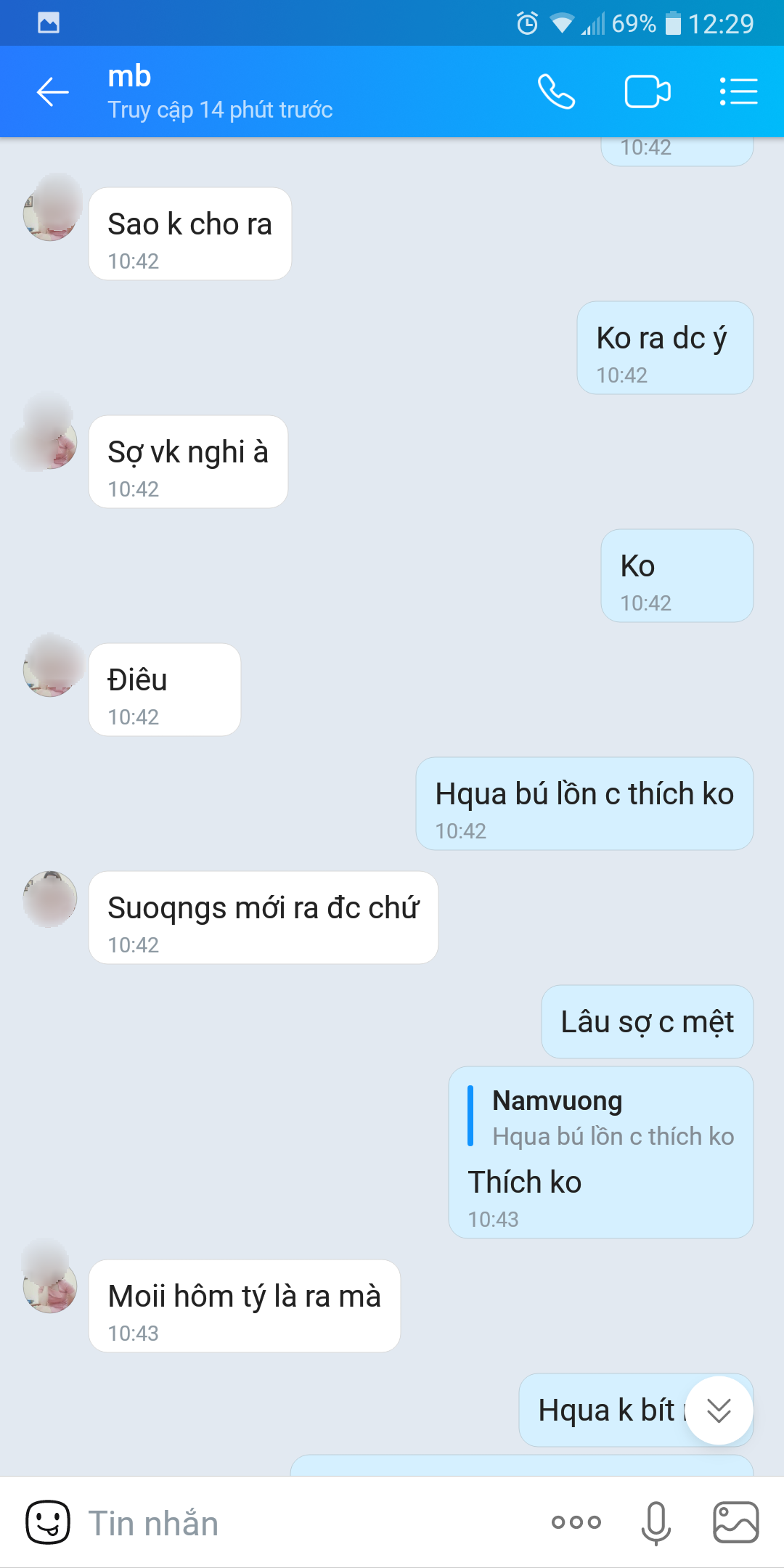This screenshot has width=784, height=1568.
Task: View avatar next to "Sao k cho ra"
Action: click(50, 214)
